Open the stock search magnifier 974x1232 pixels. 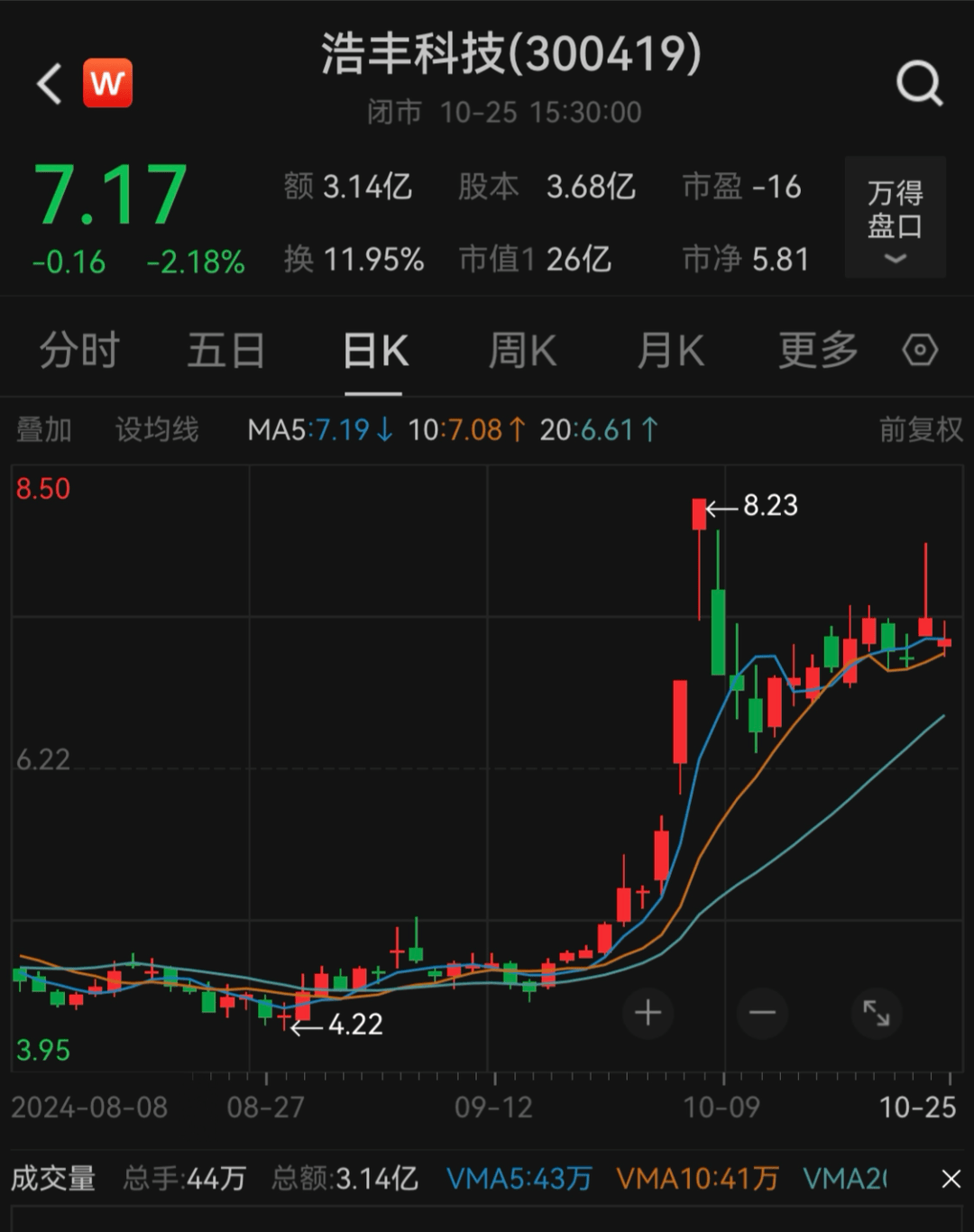pyautogui.click(x=918, y=83)
